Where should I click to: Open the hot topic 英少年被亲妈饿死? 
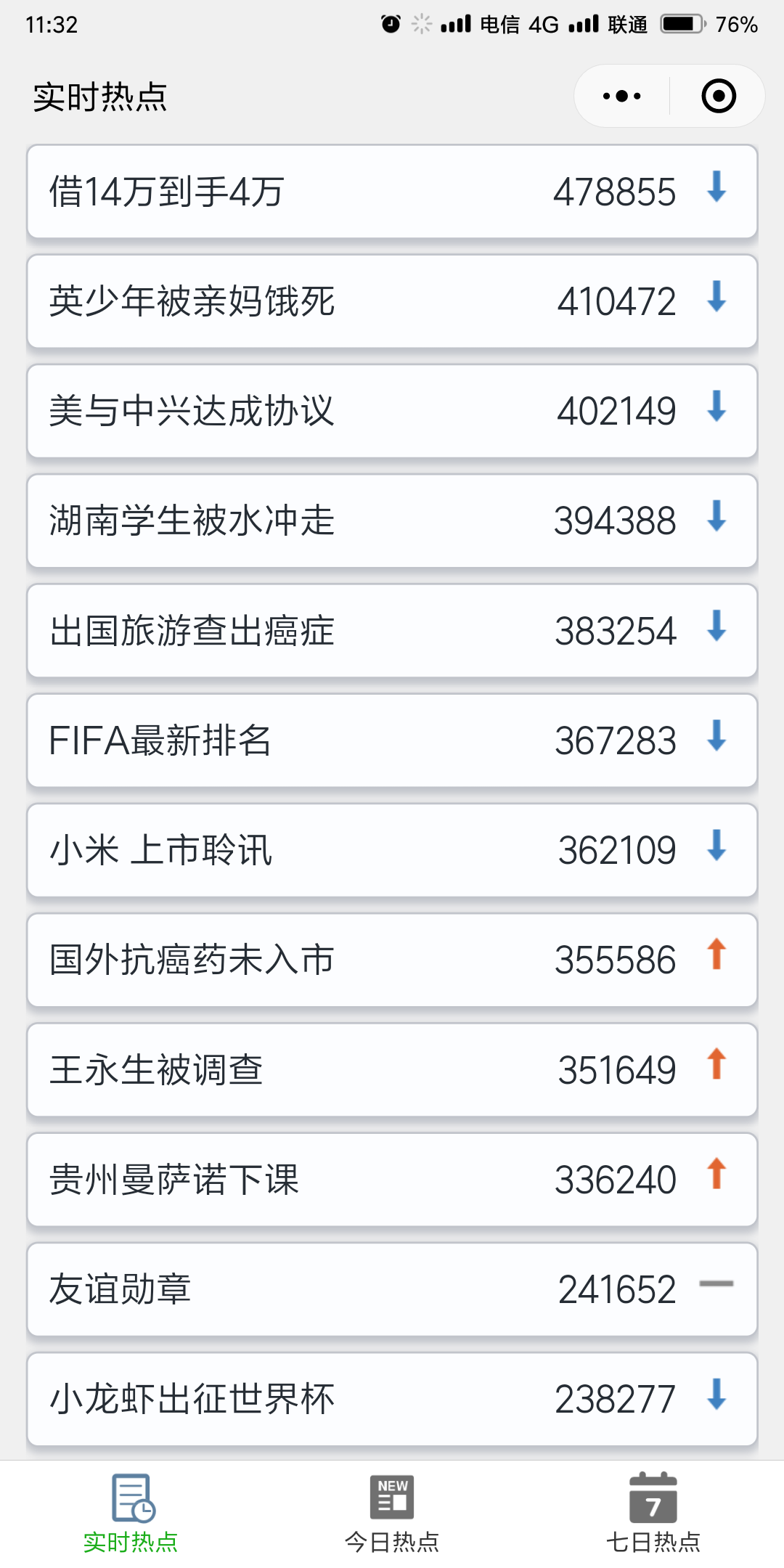392,301
